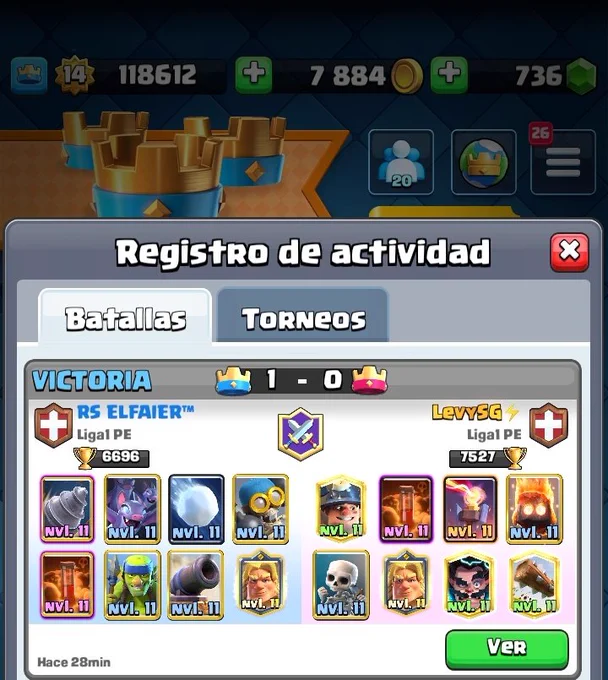Open RS ELFAIER player profile
The image size is (608, 680).
pos(135,412)
